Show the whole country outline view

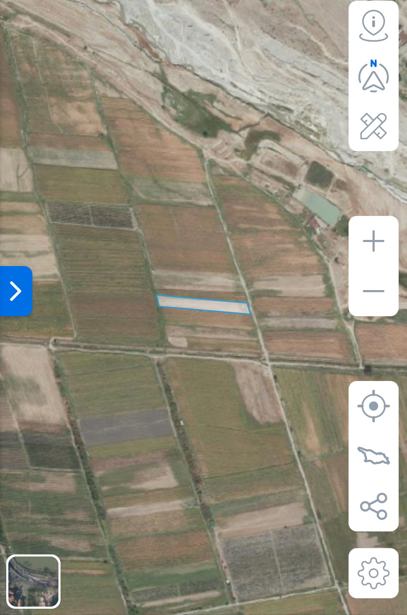373,456
